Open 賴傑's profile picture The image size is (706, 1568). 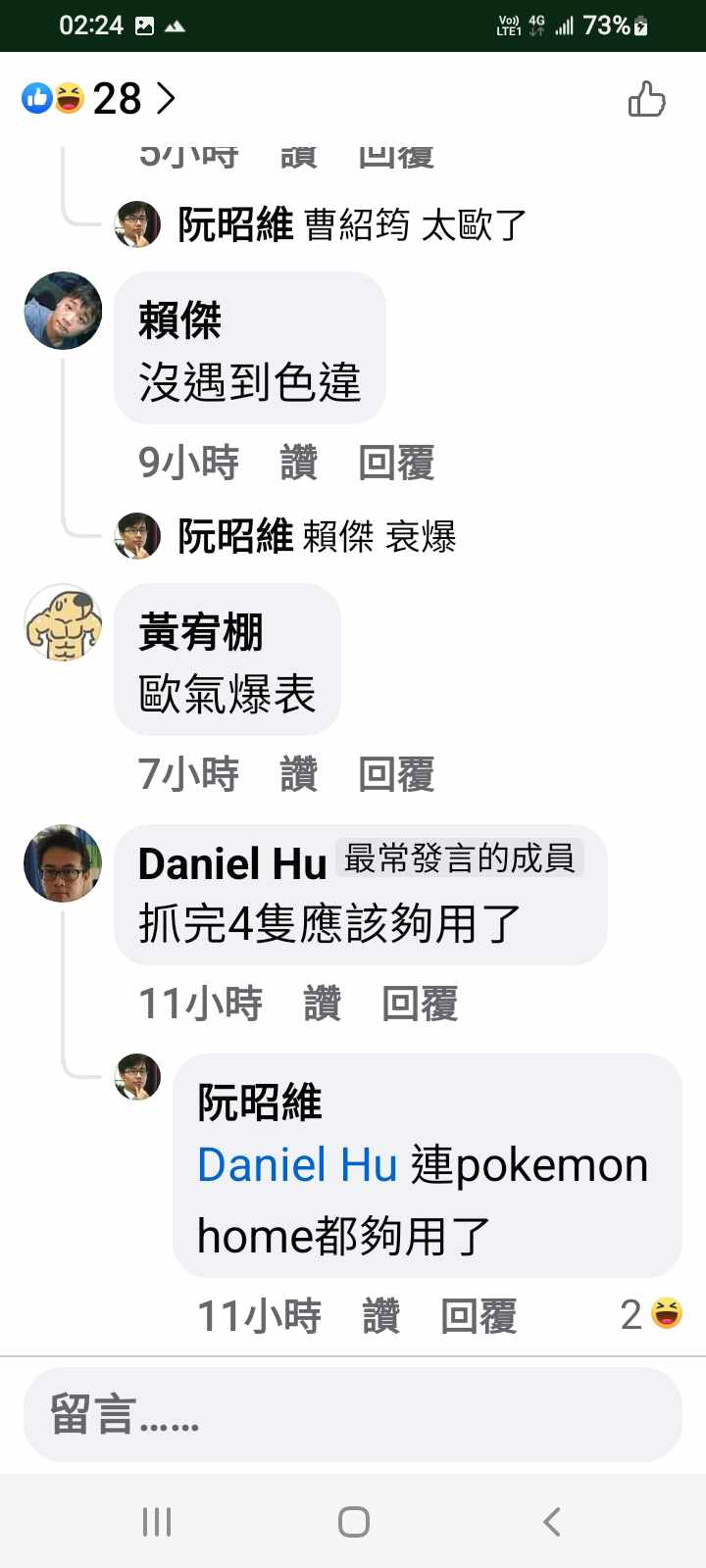63,311
